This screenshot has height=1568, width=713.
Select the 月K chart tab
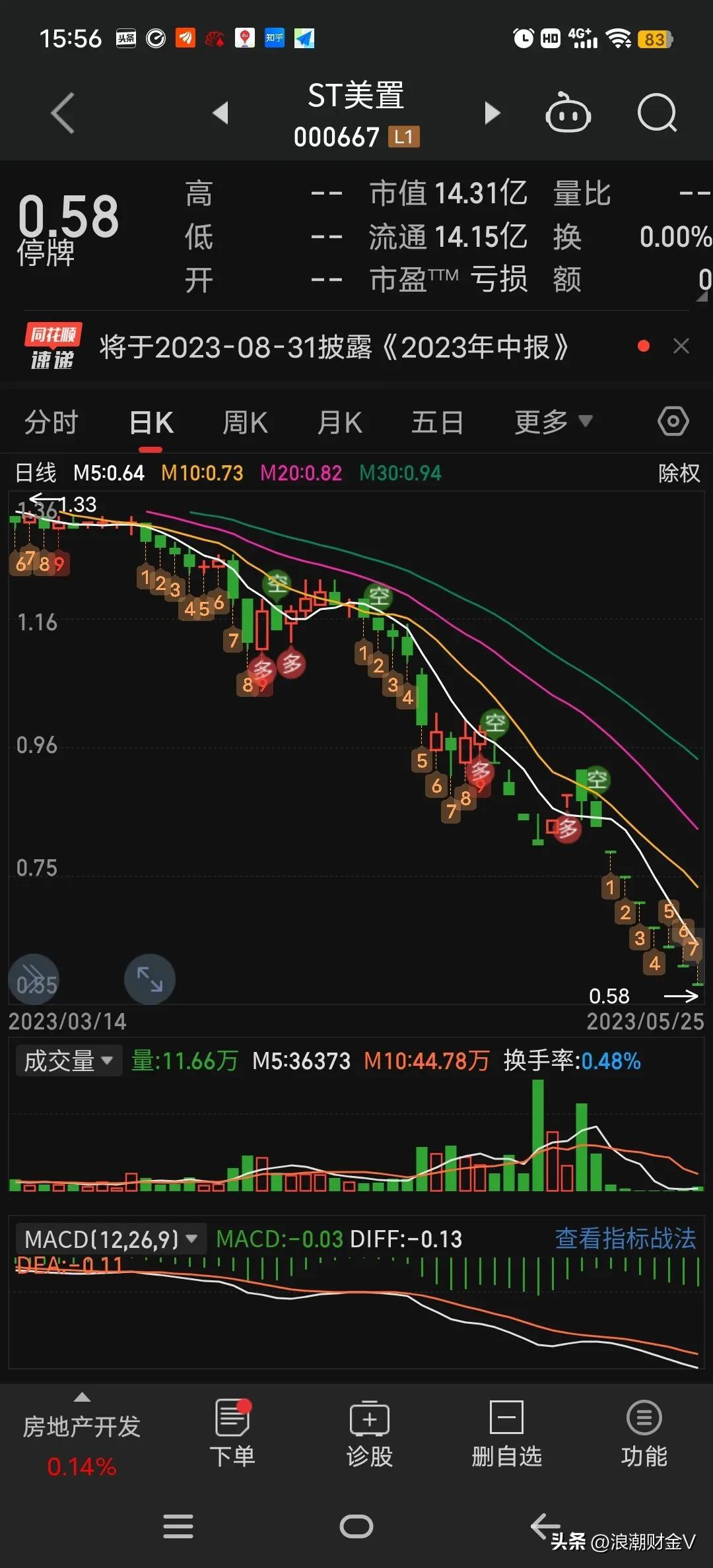coord(339,422)
